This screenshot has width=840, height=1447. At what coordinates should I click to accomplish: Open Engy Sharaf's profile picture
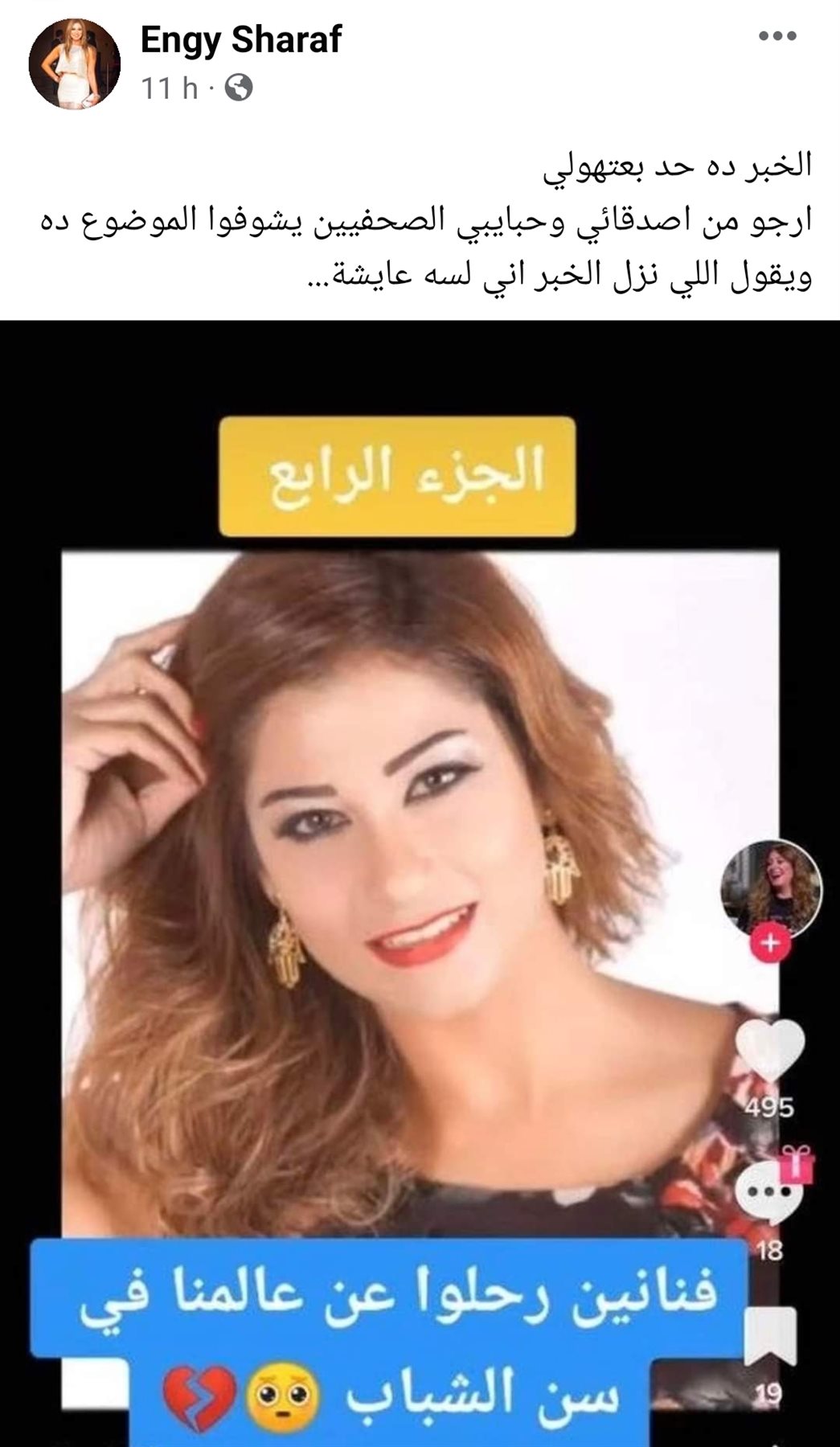point(75,64)
